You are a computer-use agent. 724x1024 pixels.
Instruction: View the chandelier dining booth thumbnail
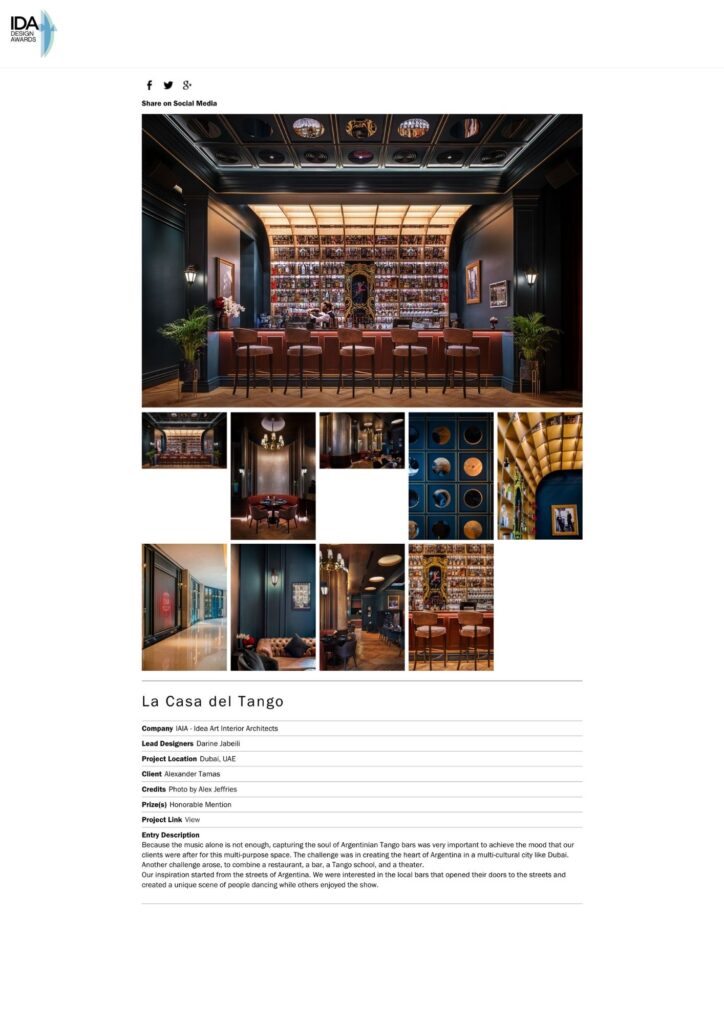tap(273, 476)
